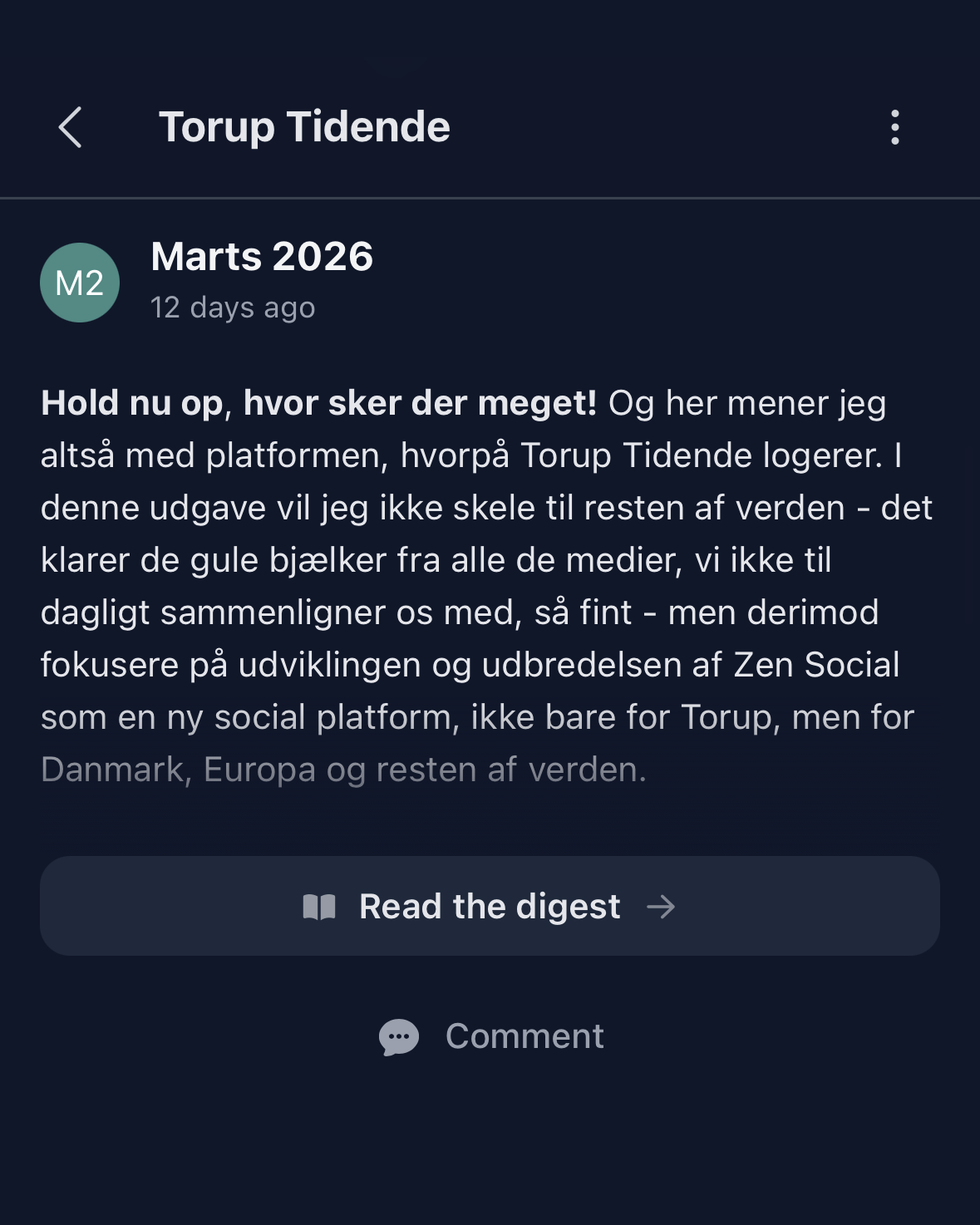The image size is (980, 1225).
Task: Tap the green M2 profile badge
Action: [79, 282]
